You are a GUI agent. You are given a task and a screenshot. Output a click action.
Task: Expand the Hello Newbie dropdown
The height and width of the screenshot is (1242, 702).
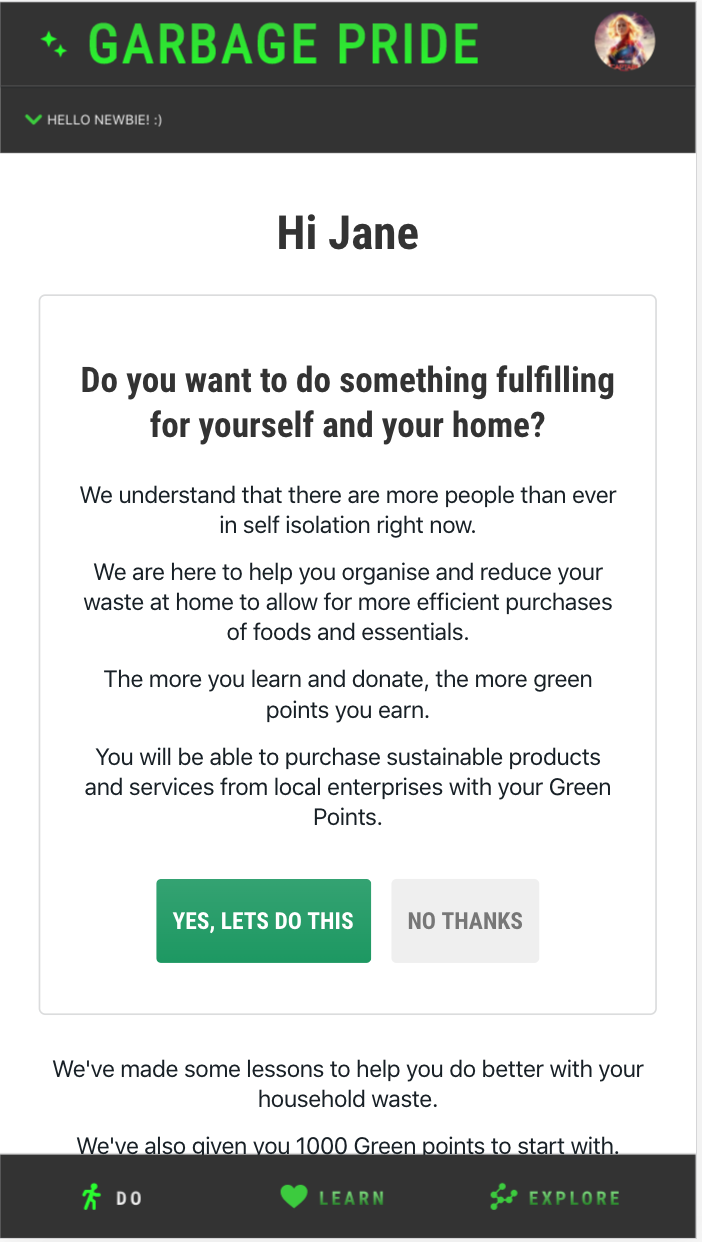[94, 120]
